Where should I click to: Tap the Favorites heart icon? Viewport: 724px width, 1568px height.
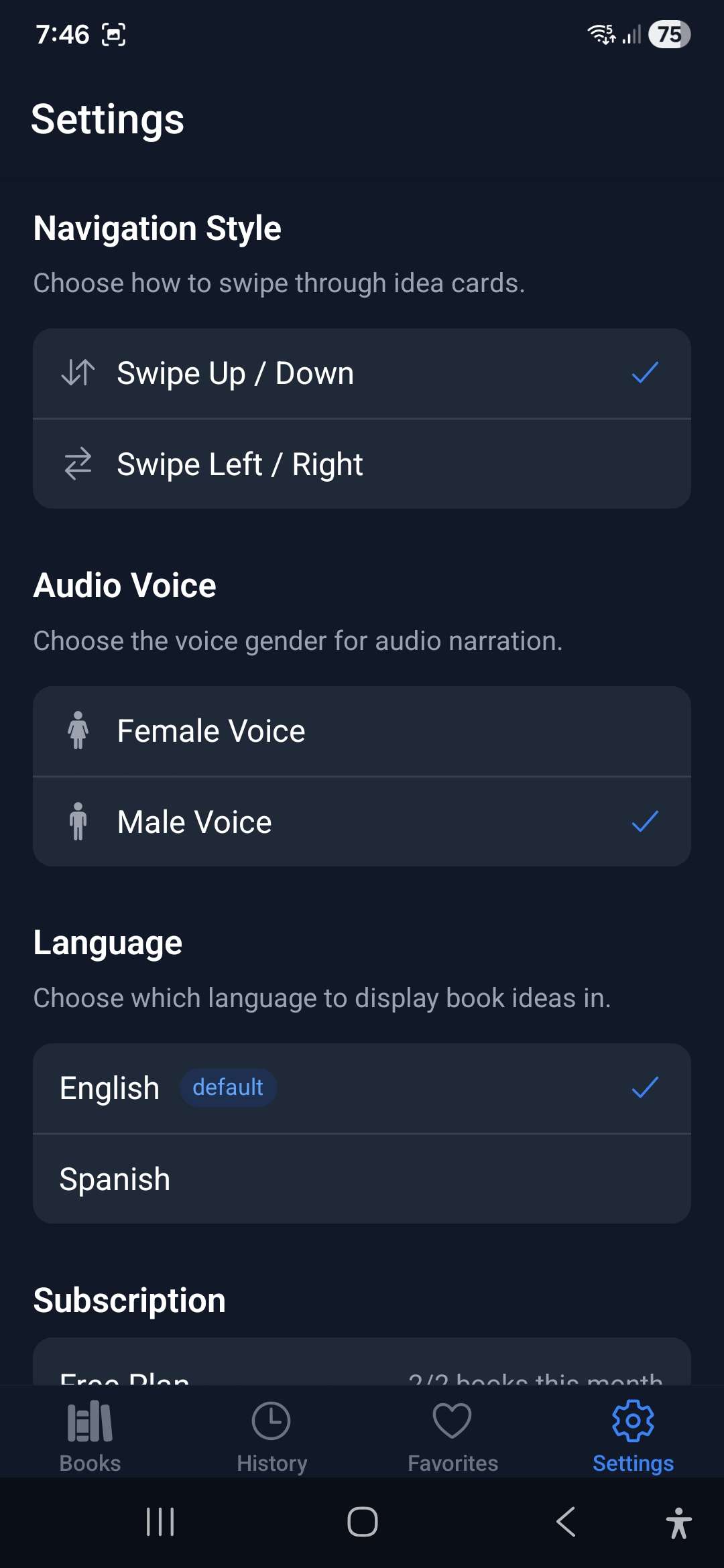452,1421
